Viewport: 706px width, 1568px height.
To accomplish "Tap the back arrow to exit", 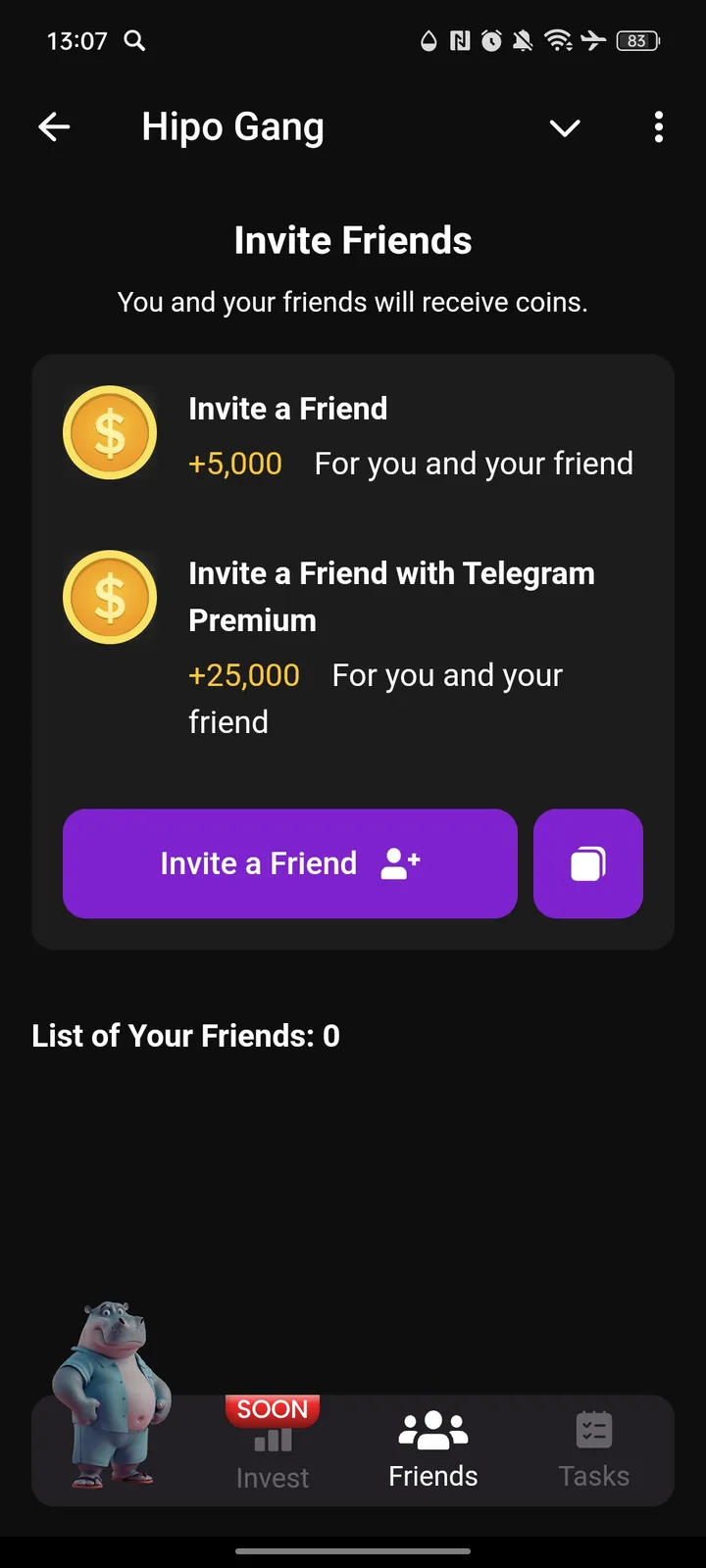I will [54, 126].
